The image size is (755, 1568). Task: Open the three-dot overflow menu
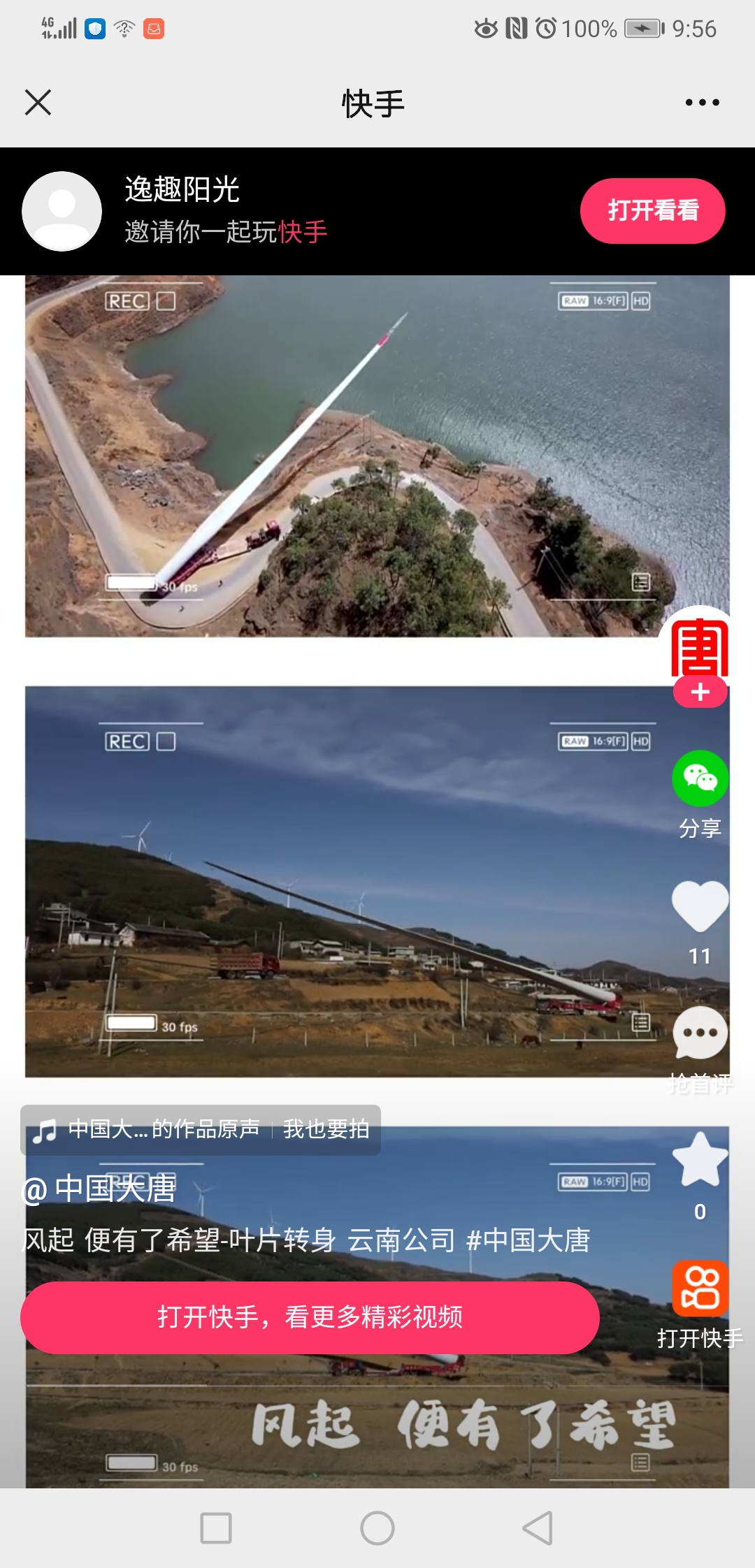[702, 102]
